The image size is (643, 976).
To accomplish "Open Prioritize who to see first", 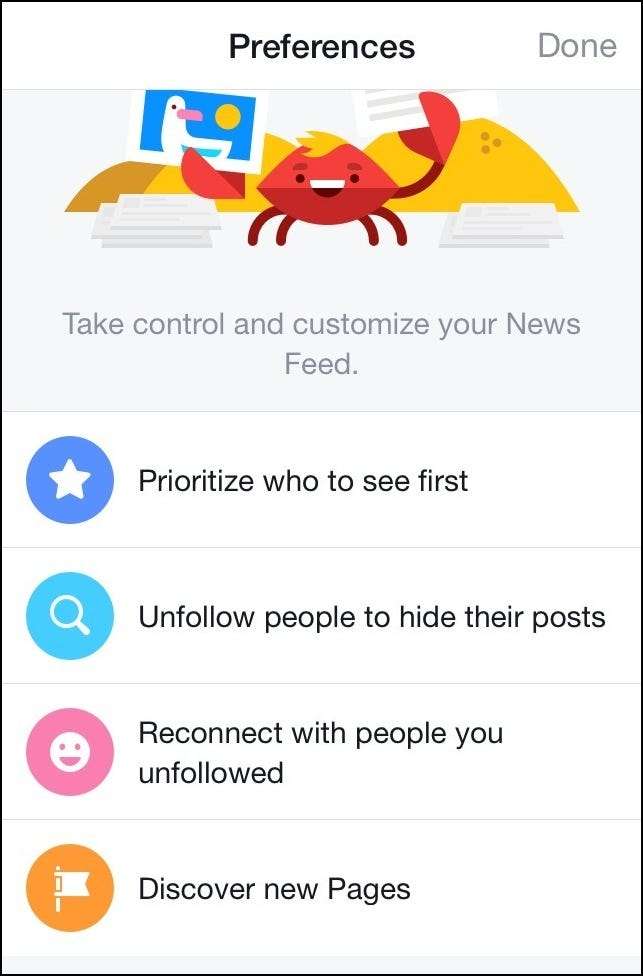I will point(302,481).
